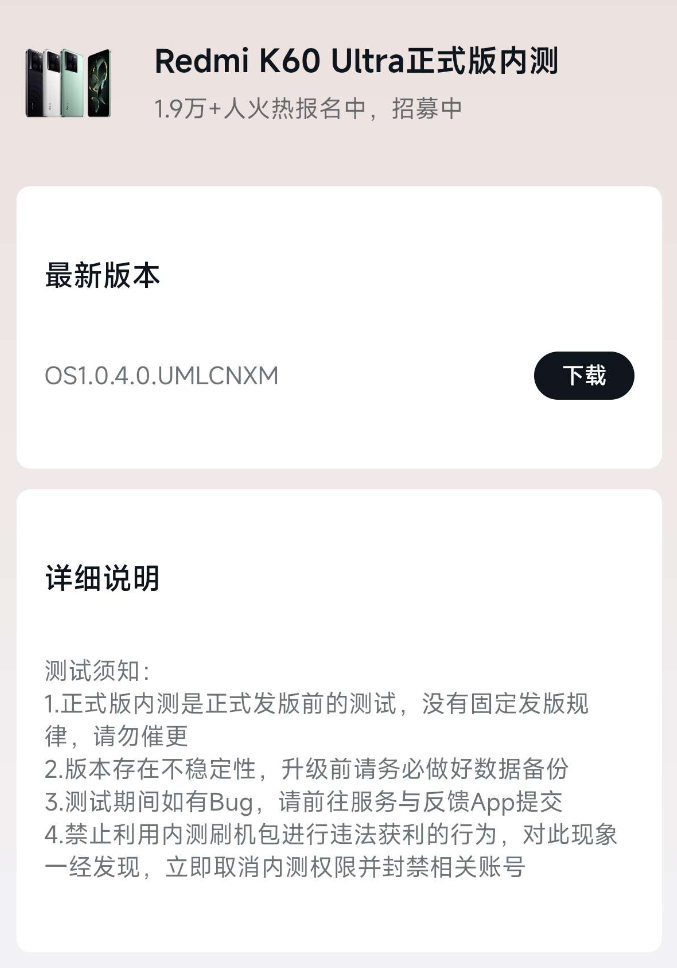Download the OS1.0.4.0.UMLCNXM version
This screenshot has height=968, width=677.
coord(584,376)
